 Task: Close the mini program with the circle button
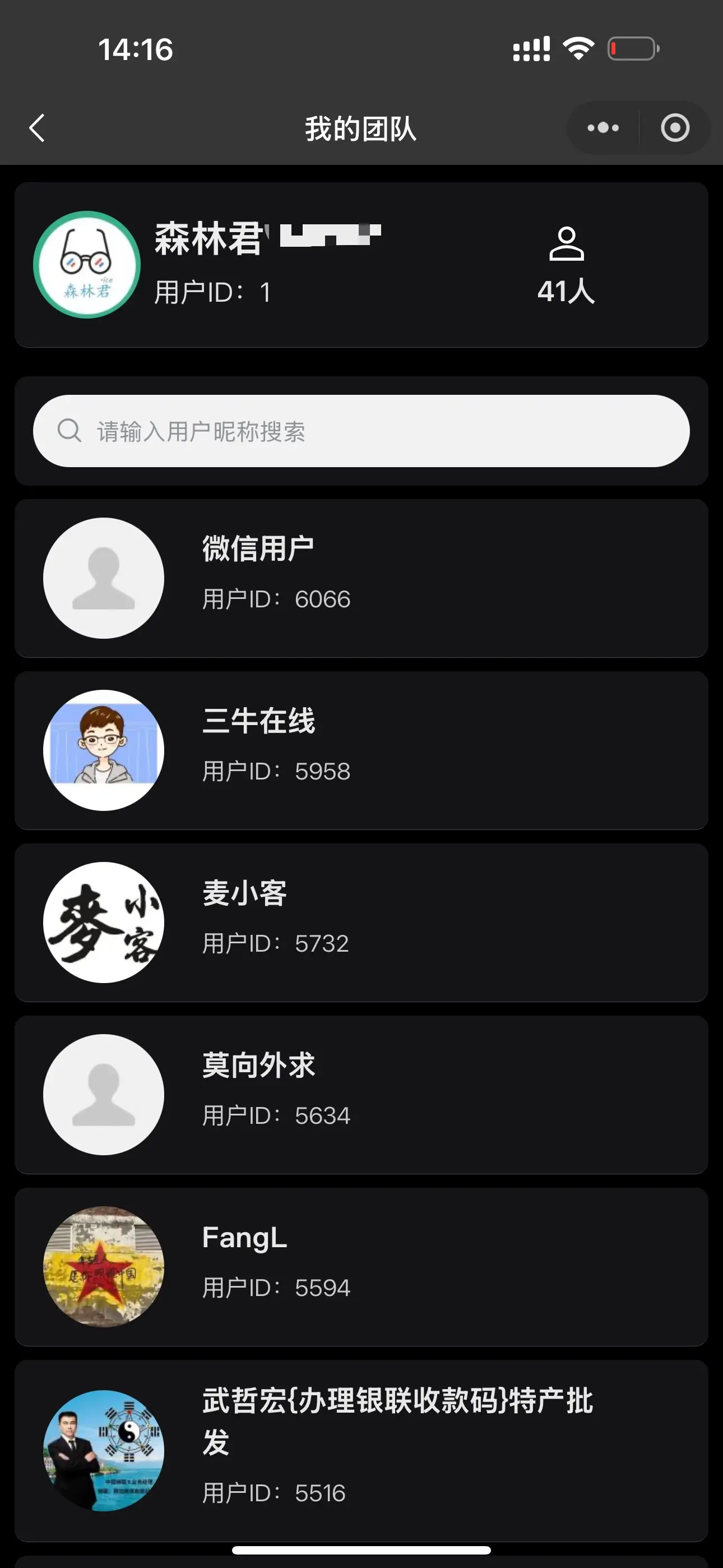click(x=675, y=128)
